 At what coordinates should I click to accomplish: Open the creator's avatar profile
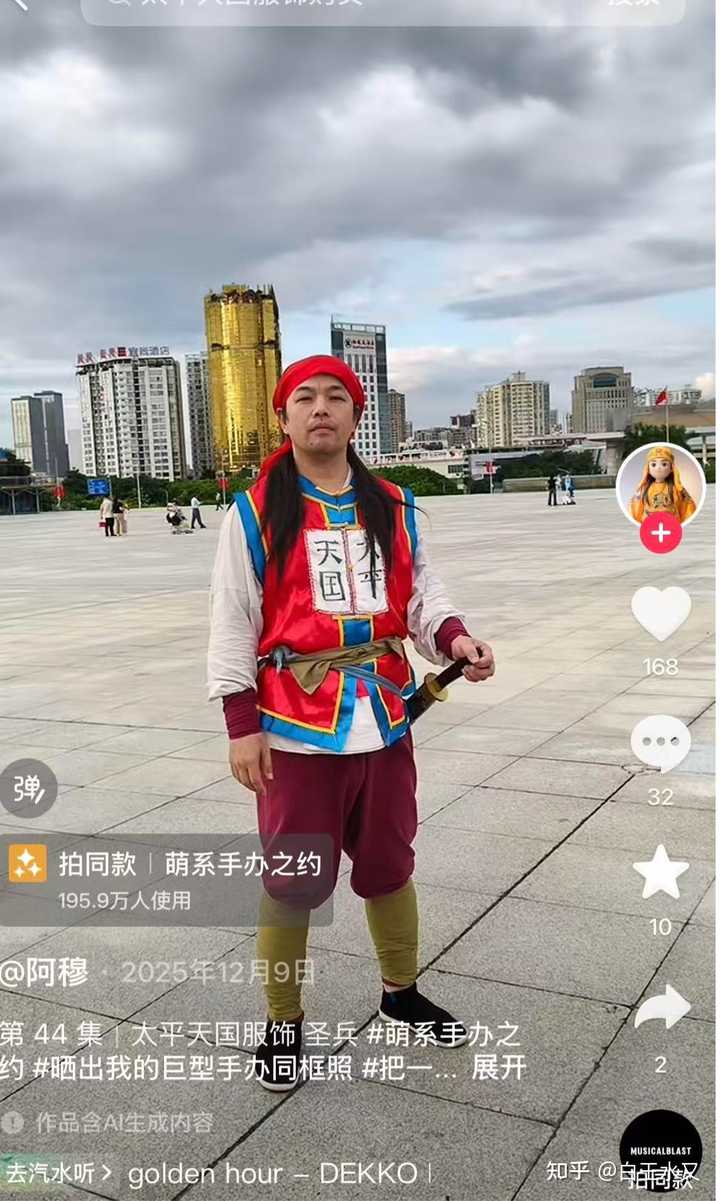click(x=660, y=485)
